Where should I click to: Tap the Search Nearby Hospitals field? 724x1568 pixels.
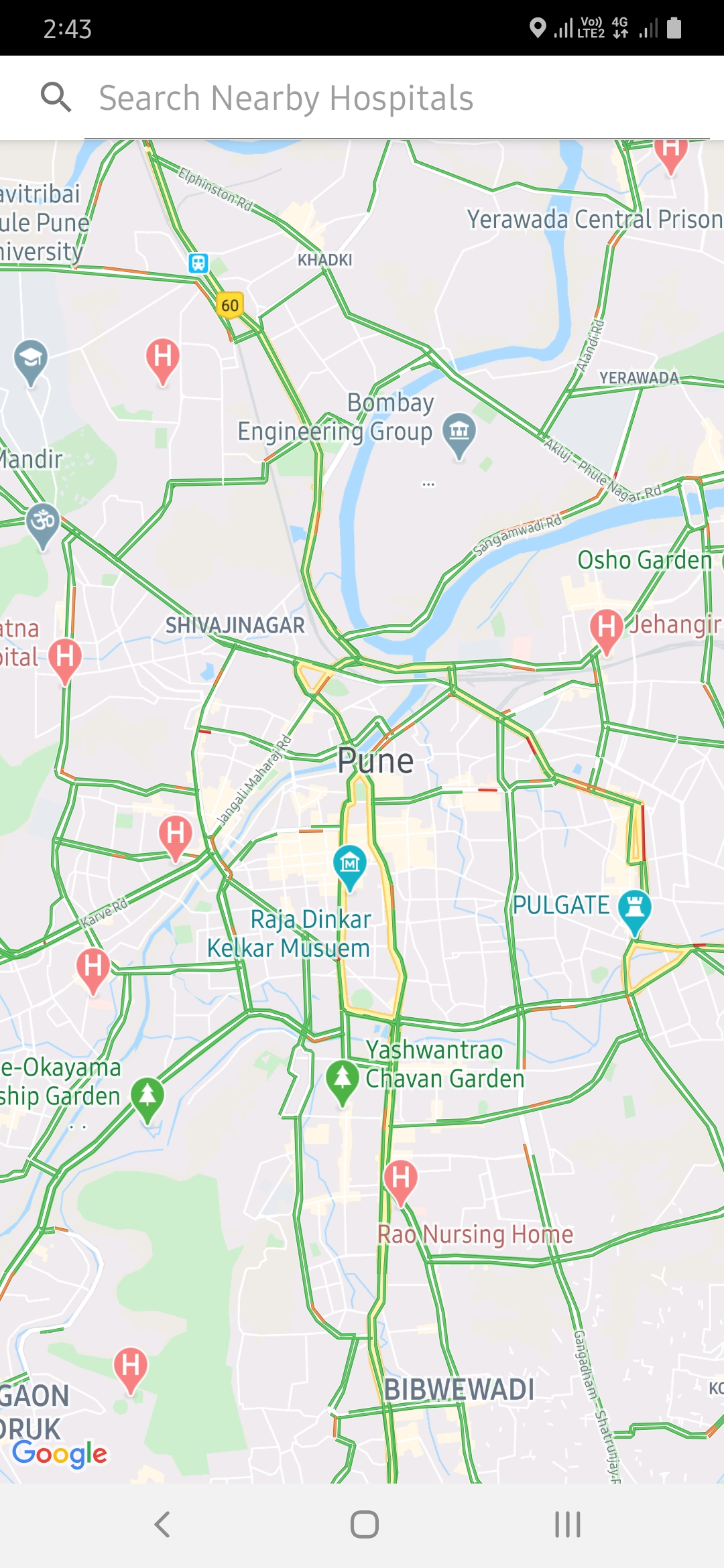pyautogui.click(x=396, y=99)
